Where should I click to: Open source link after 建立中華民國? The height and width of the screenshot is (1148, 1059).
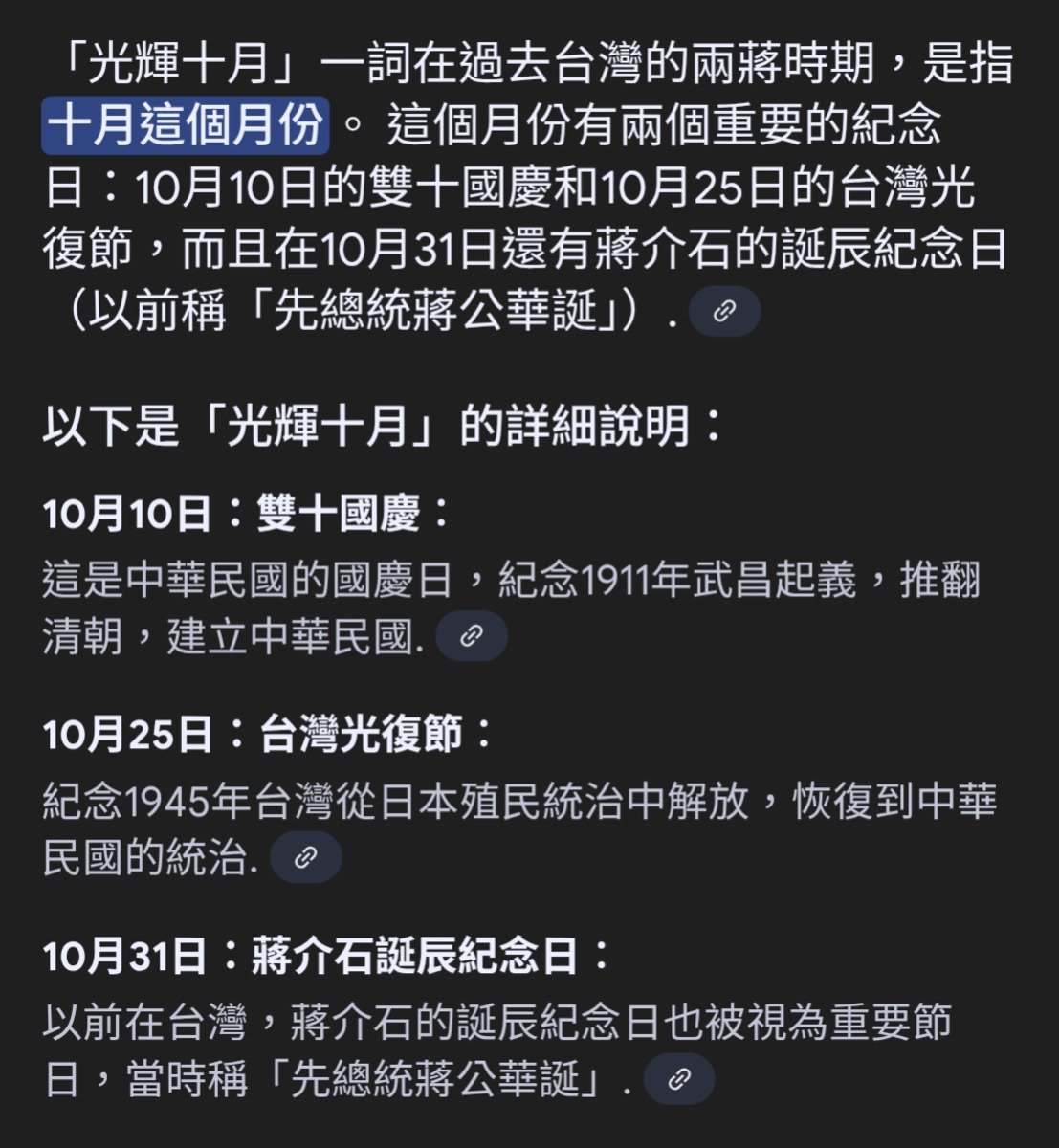pyautogui.click(x=471, y=636)
